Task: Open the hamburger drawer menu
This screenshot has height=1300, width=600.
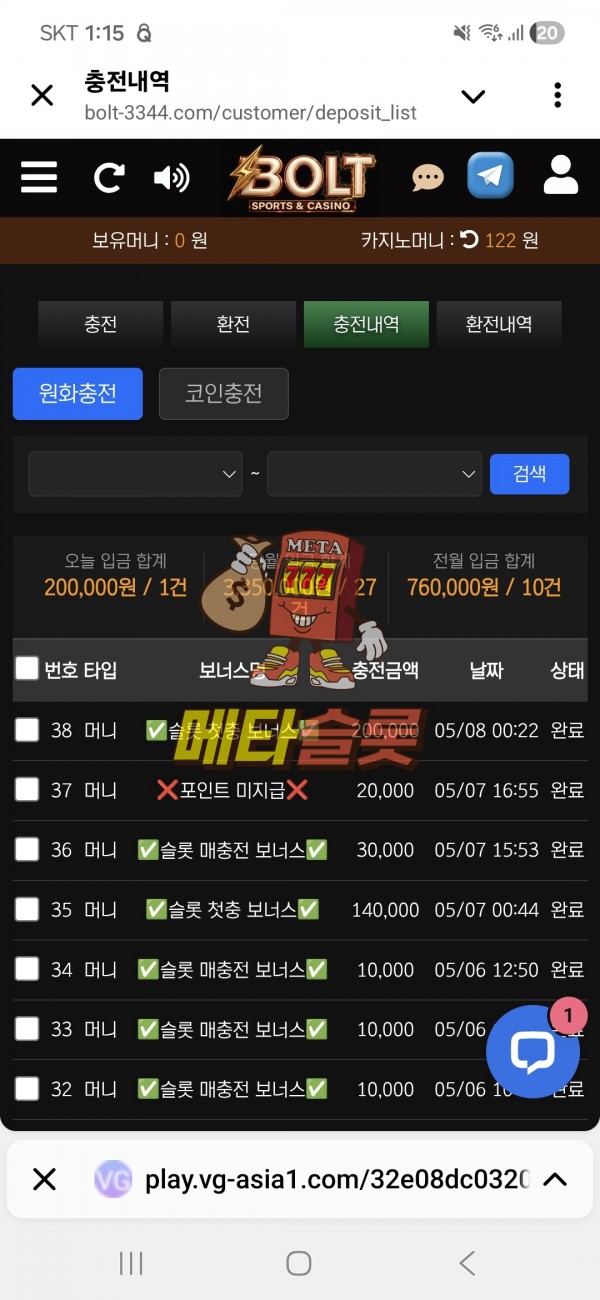Action: pyautogui.click(x=39, y=178)
